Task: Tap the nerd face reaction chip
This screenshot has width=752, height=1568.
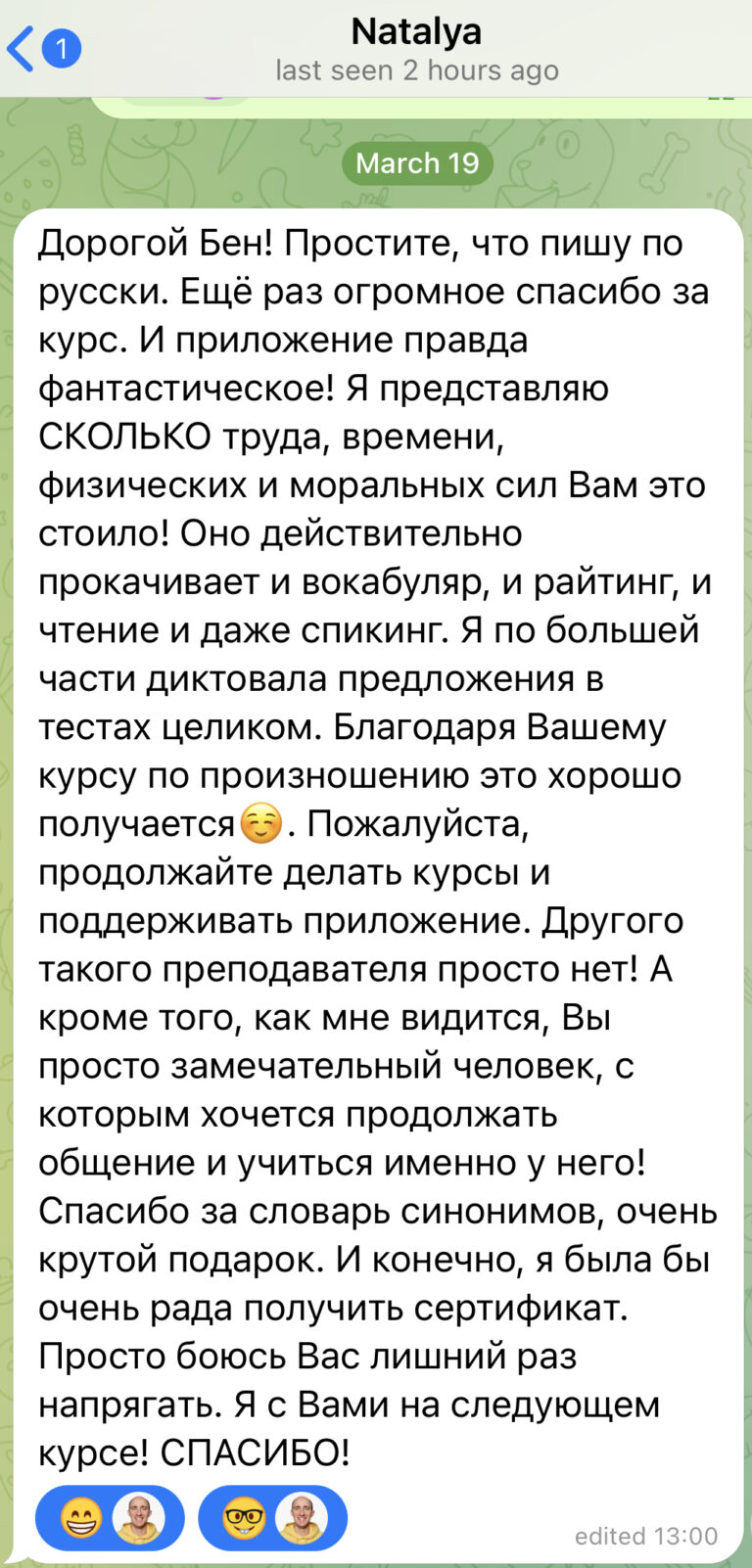Action: (272, 1518)
